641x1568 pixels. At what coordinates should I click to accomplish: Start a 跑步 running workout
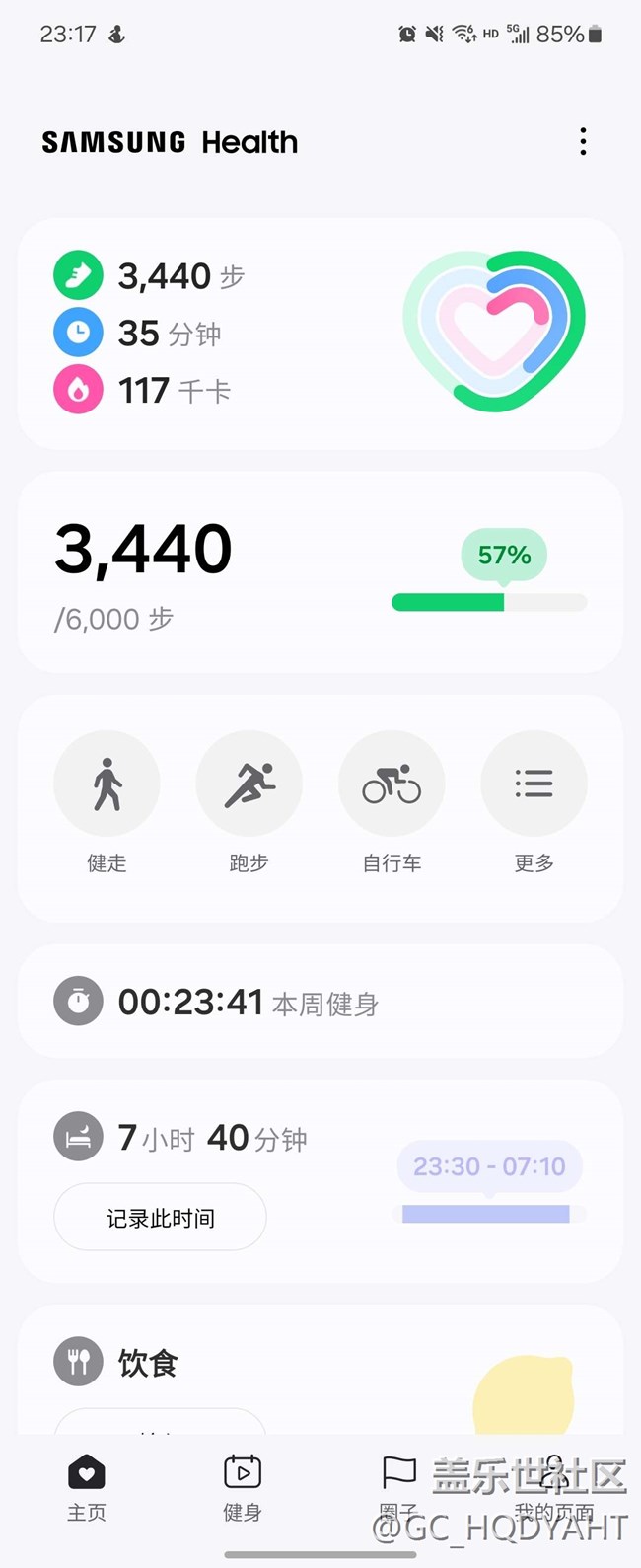click(249, 784)
